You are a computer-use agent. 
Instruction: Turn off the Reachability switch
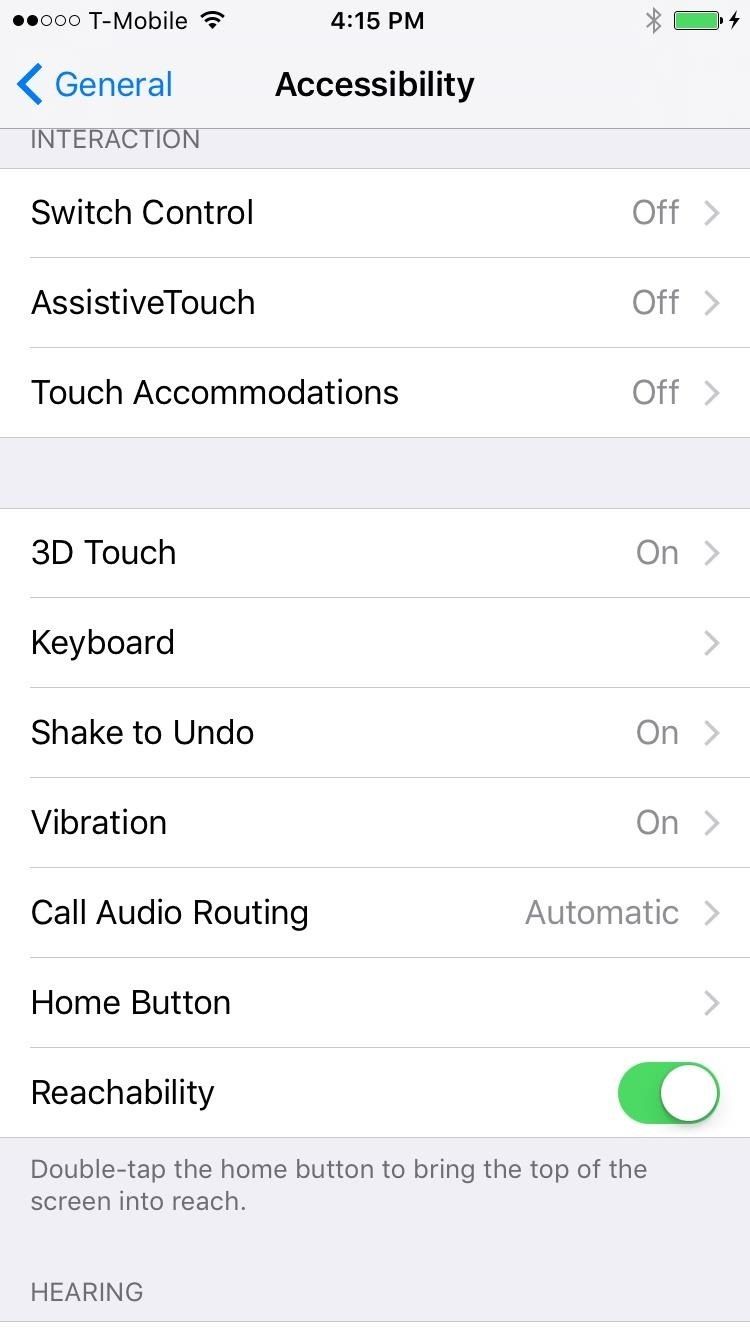pyautogui.click(x=668, y=1093)
